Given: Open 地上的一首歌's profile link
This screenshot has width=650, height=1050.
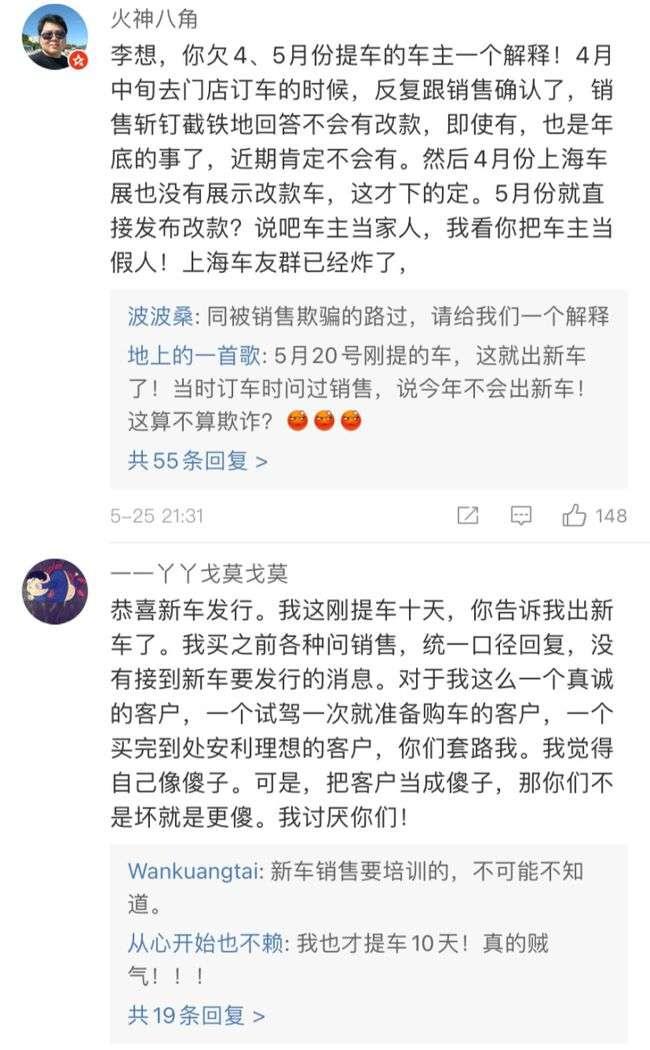Looking at the screenshot, I should point(194,356).
